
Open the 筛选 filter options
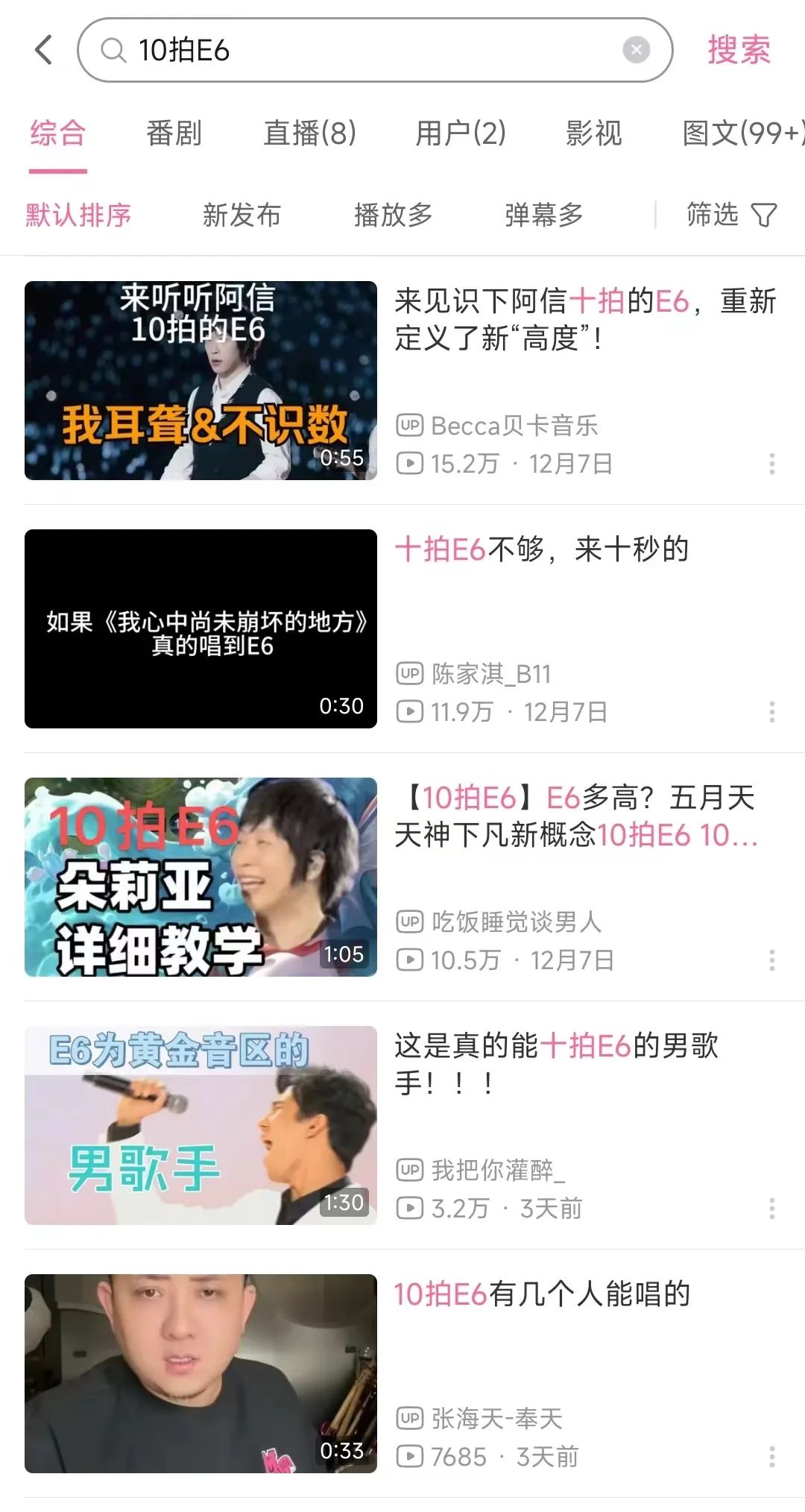[730, 215]
